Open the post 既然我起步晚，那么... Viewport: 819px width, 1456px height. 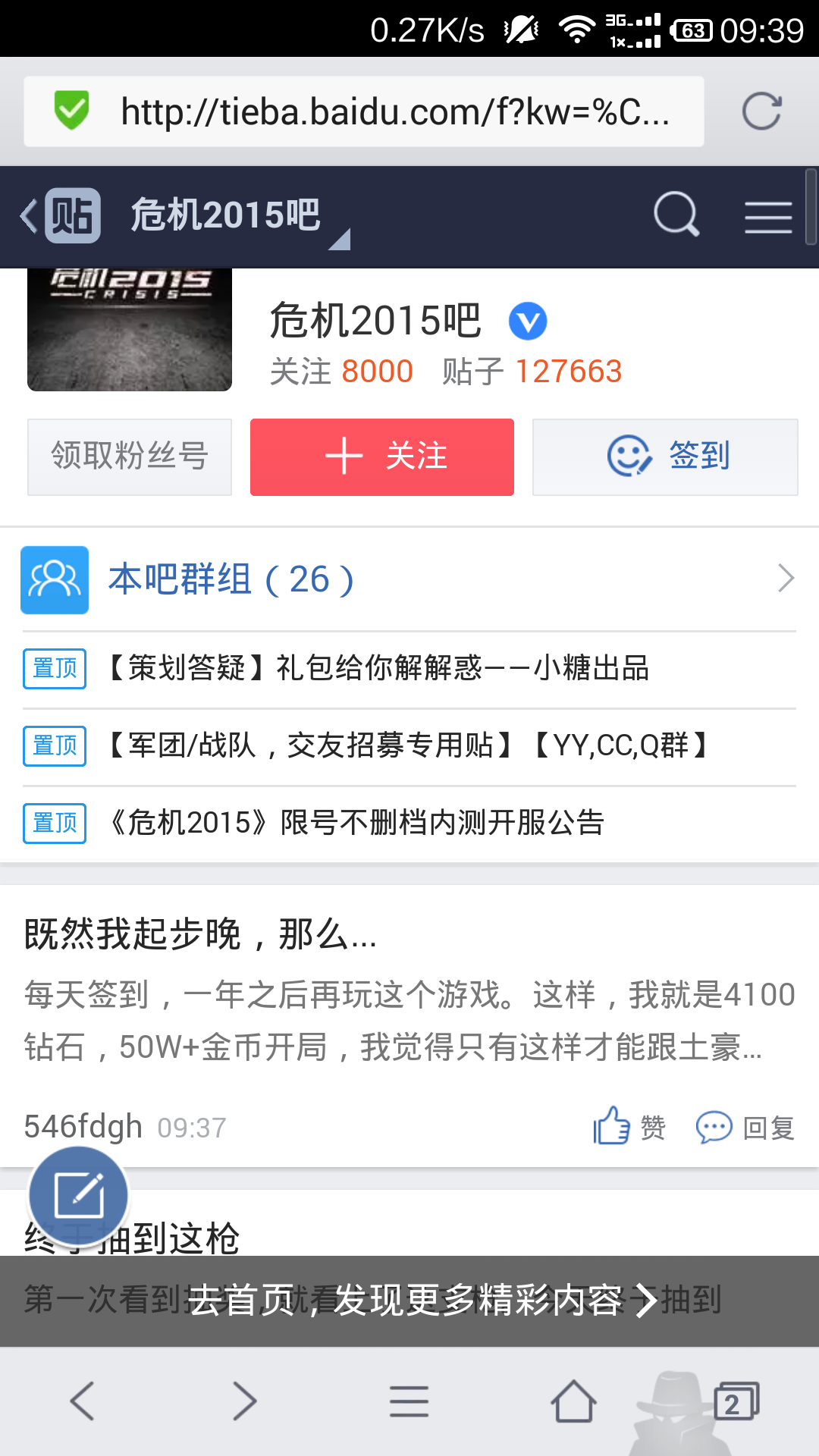point(201,934)
